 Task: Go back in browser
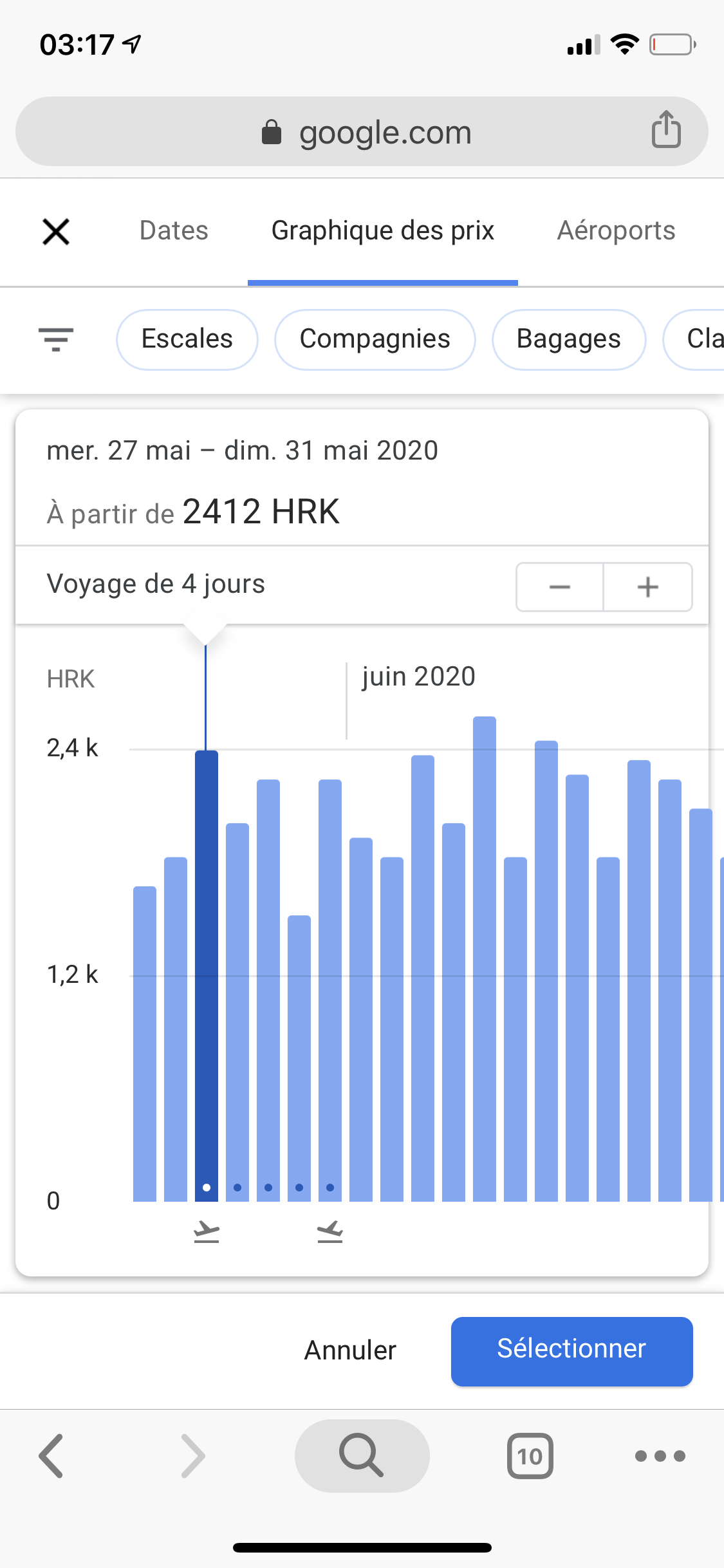point(51,1456)
